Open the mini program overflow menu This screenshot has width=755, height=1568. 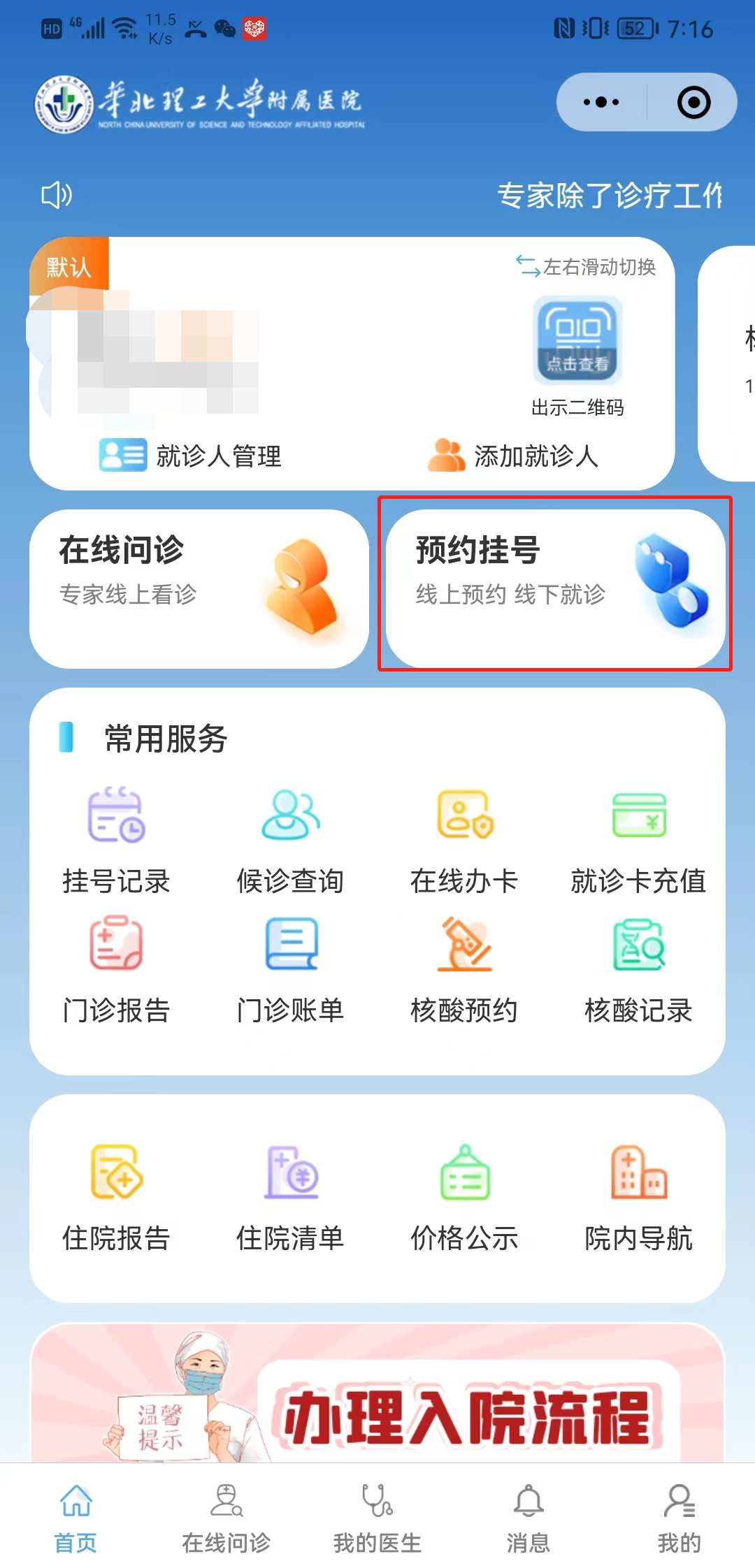601,102
